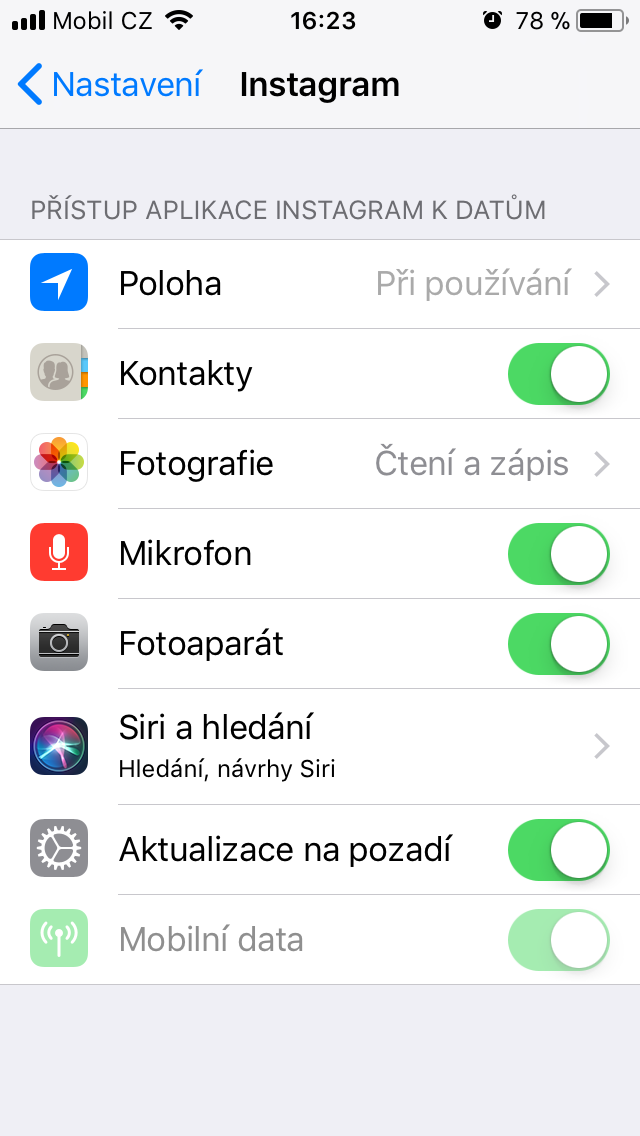
Task: Toggle Aktualizace na pozadí off
Action: tap(558, 850)
